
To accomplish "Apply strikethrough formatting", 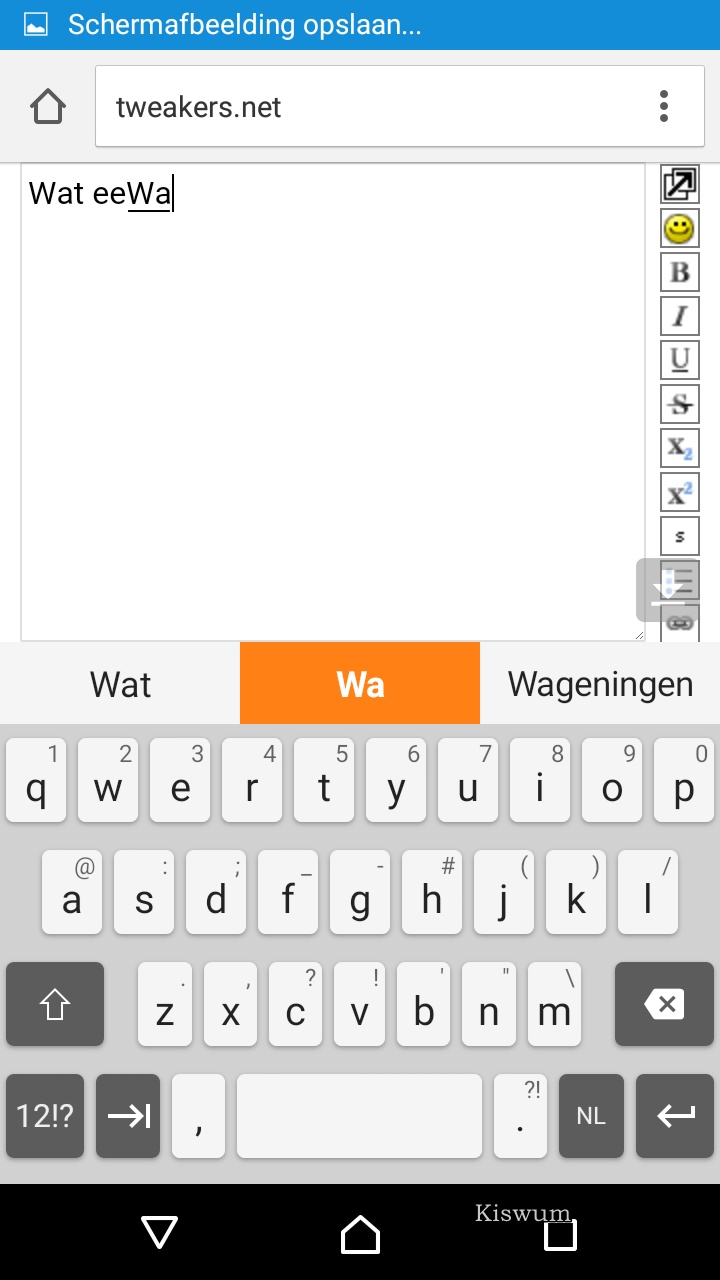I will click(680, 404).
